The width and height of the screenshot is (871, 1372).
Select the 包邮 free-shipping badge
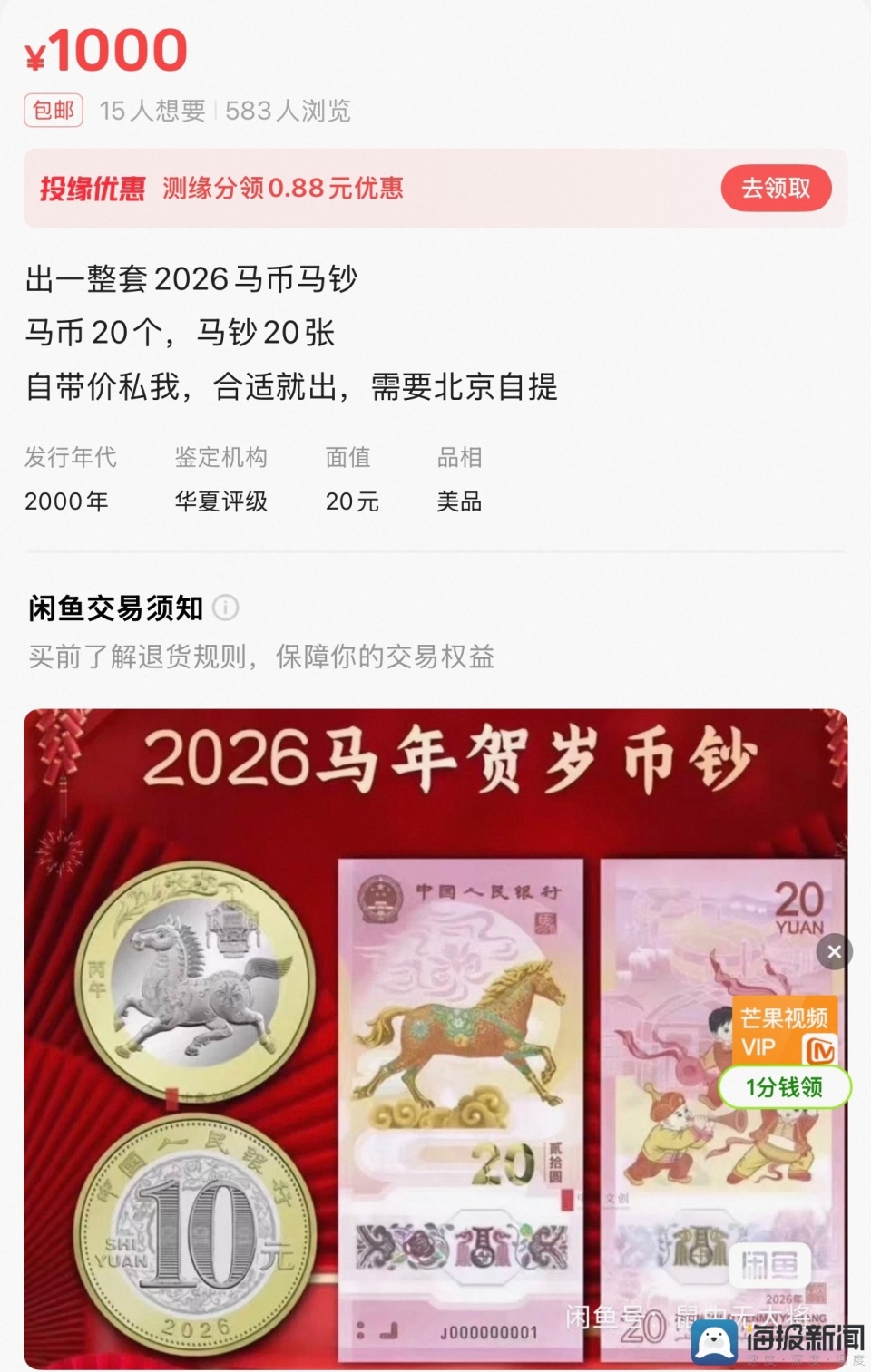(52, 112)
